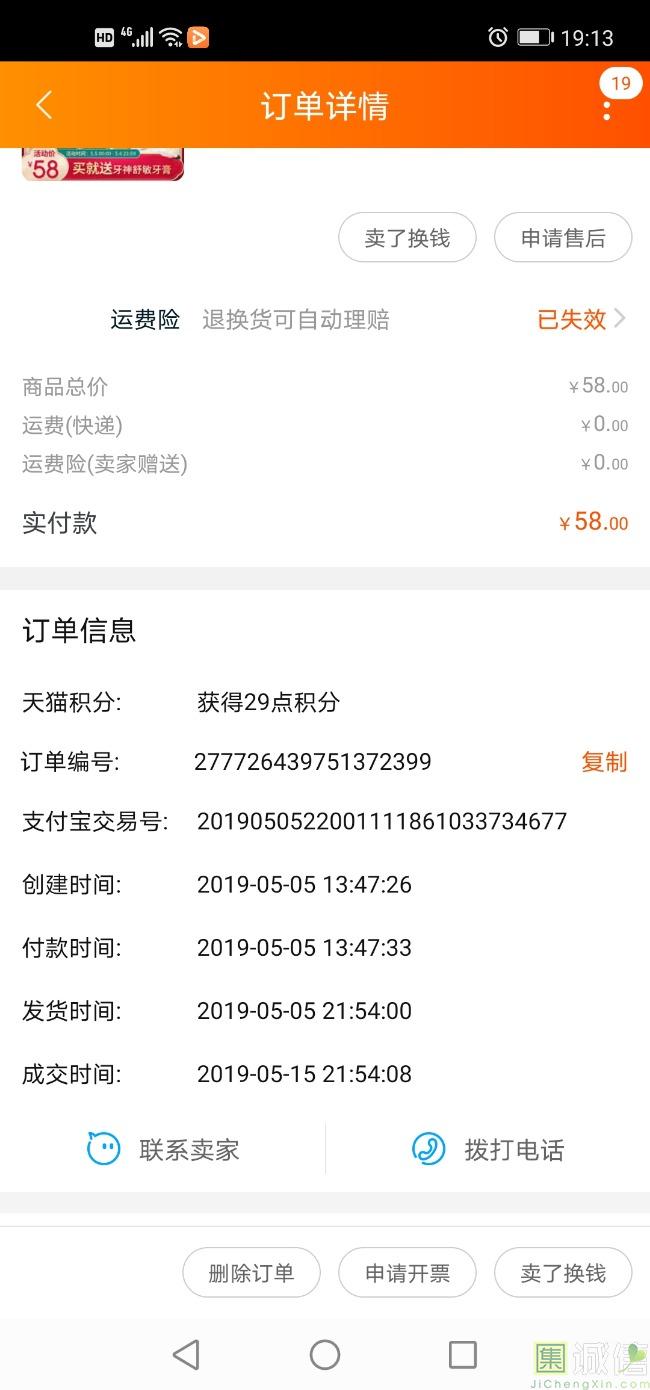Open the three-dot overflow menu
Screen dimensions: 650x1390
pyautogui.click(x=607, y=107)
